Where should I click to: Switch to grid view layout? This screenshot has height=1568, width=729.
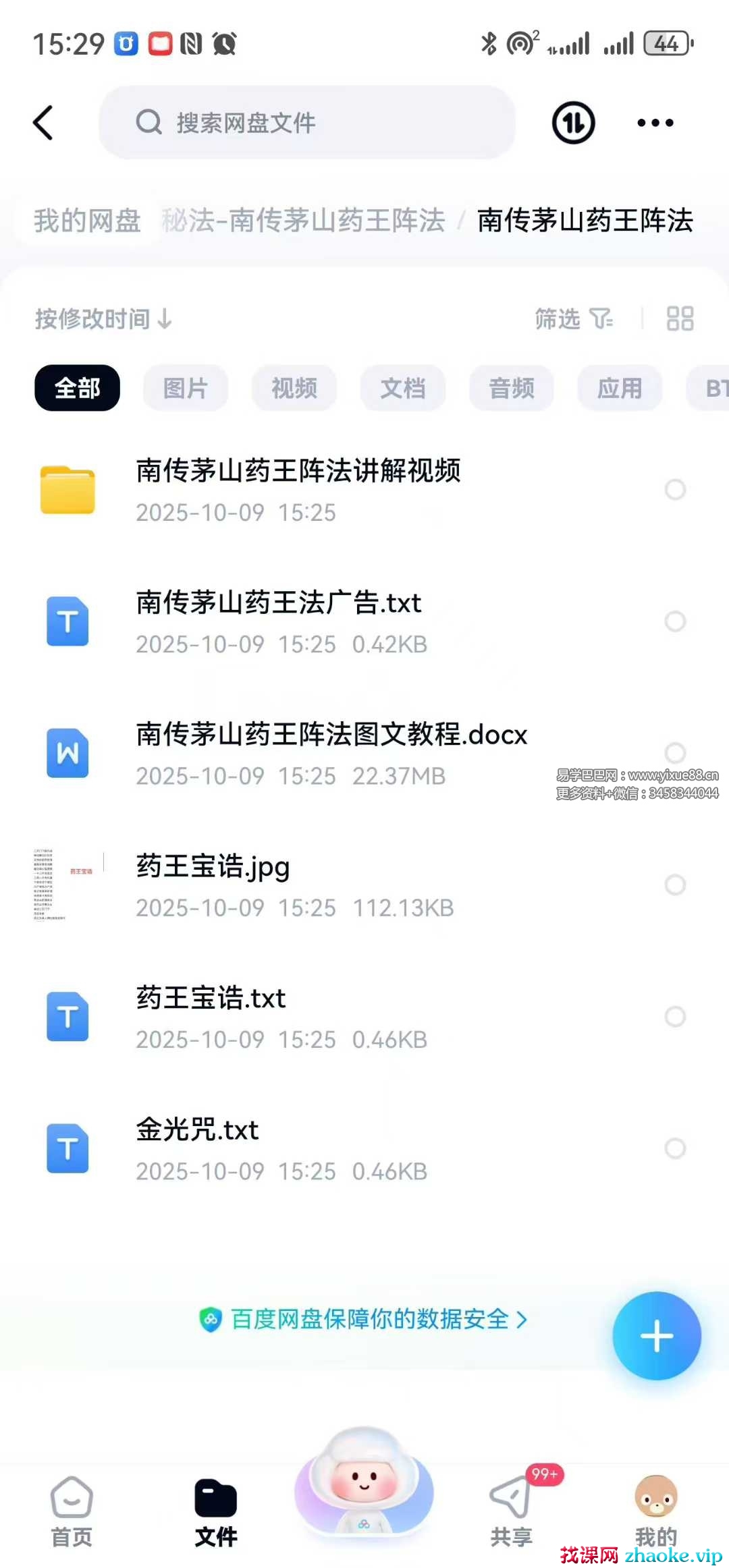coord(680,318)
